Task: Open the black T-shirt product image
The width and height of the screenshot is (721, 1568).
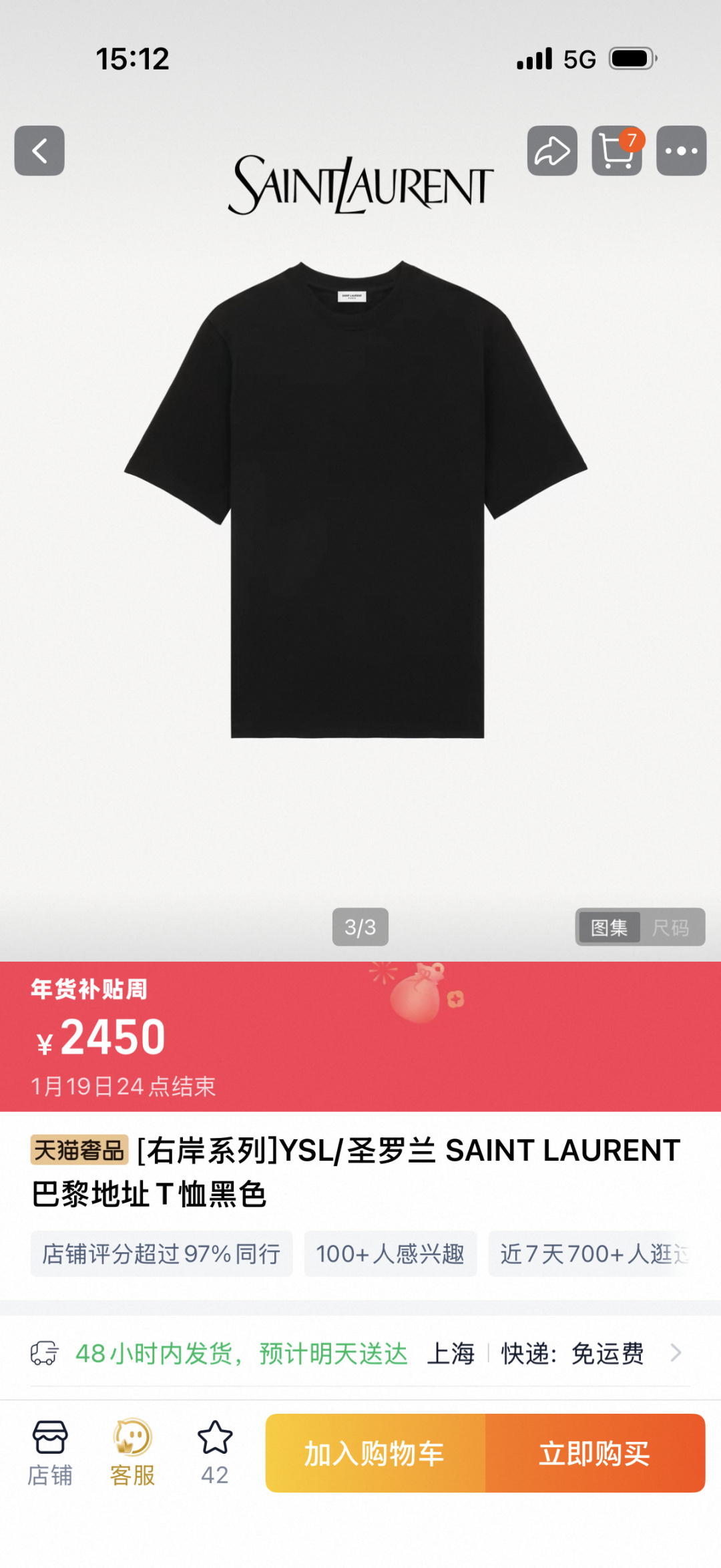Action: pos(356,501)
